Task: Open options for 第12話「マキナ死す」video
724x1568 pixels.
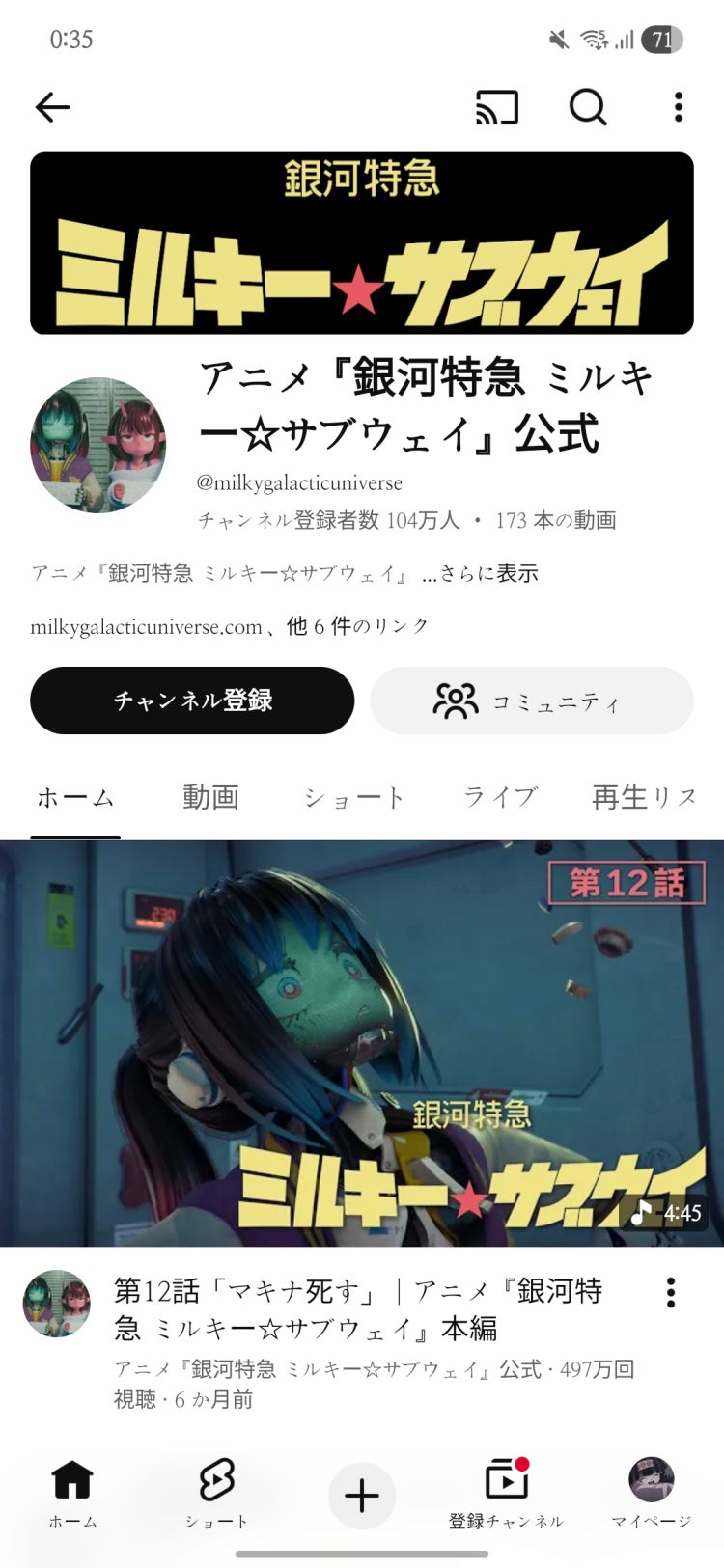Action: pyautogui.click(x=671, y=1293)
